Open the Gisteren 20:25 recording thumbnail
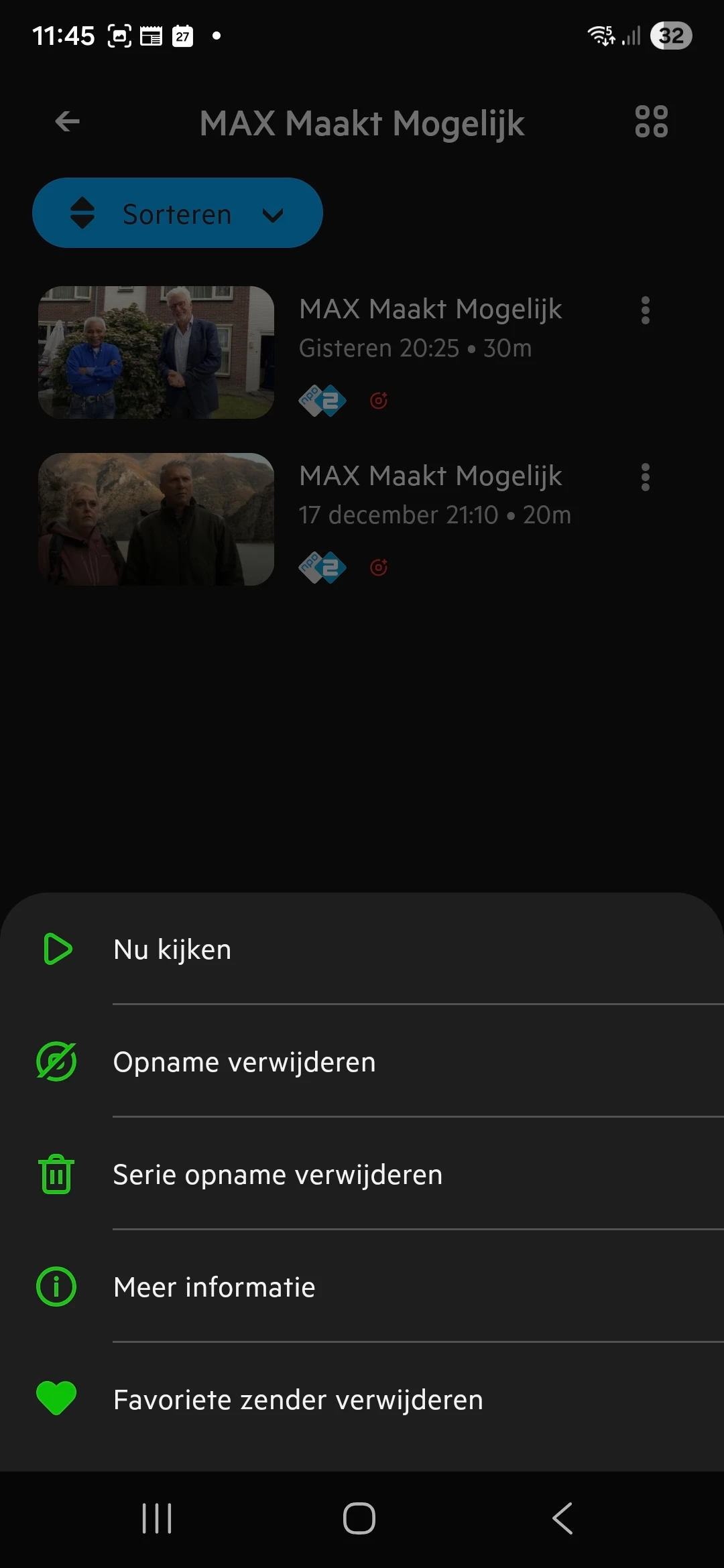Image resolution: width=724 pixels, height=1568 pixels. coord(156,352)
